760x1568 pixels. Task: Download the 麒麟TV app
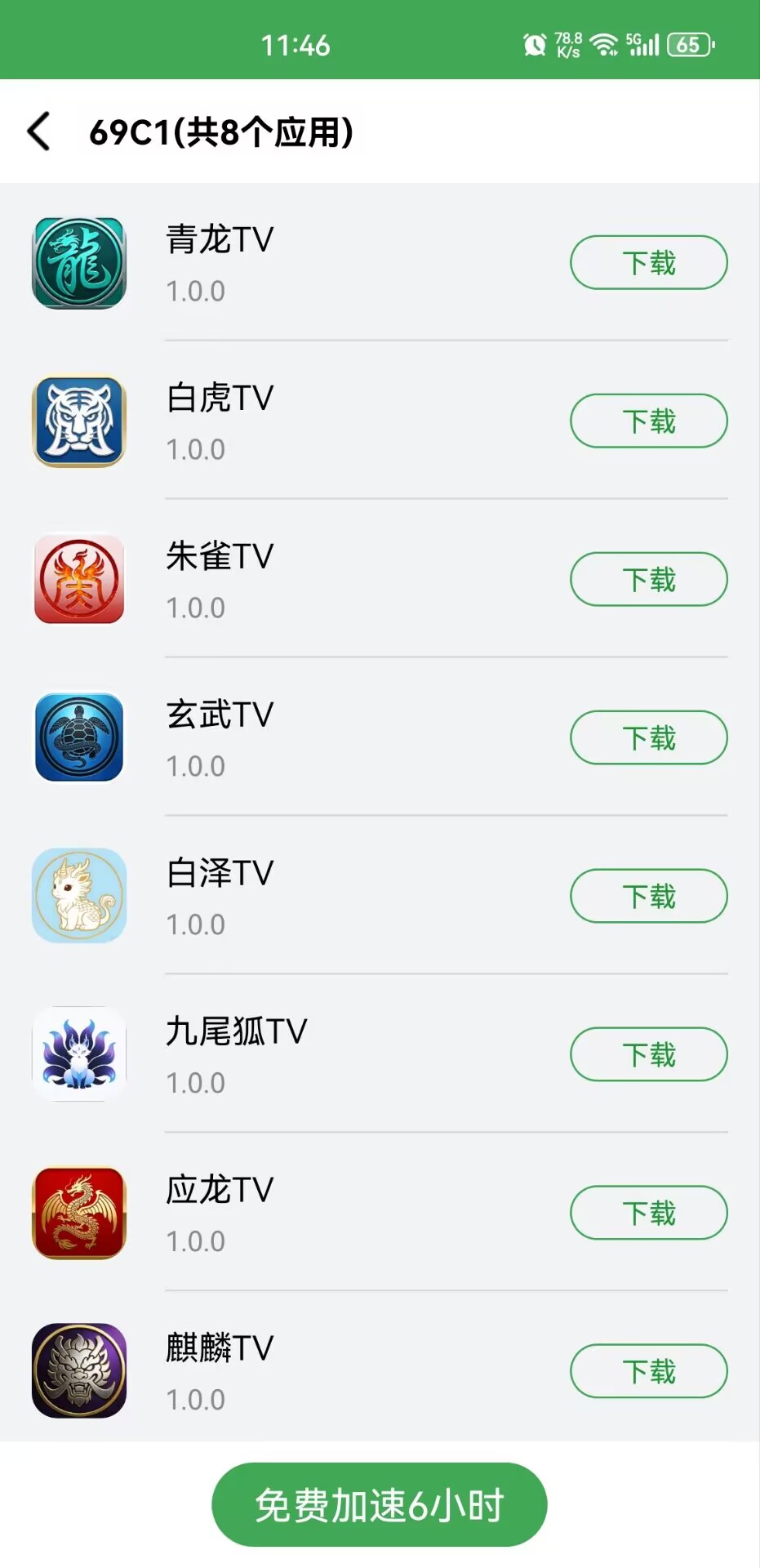tap(648, 1372)
